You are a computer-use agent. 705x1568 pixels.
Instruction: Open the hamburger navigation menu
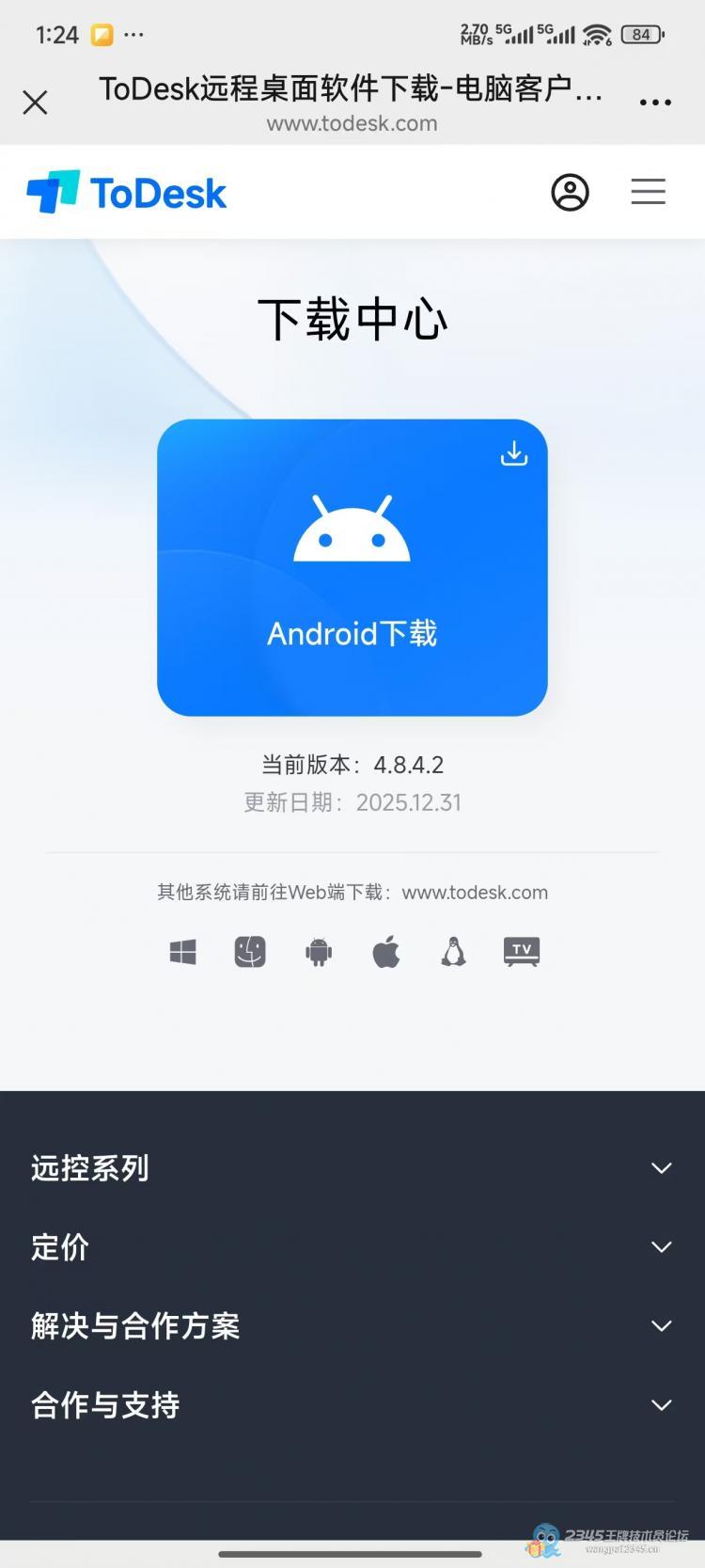point(648,192)
